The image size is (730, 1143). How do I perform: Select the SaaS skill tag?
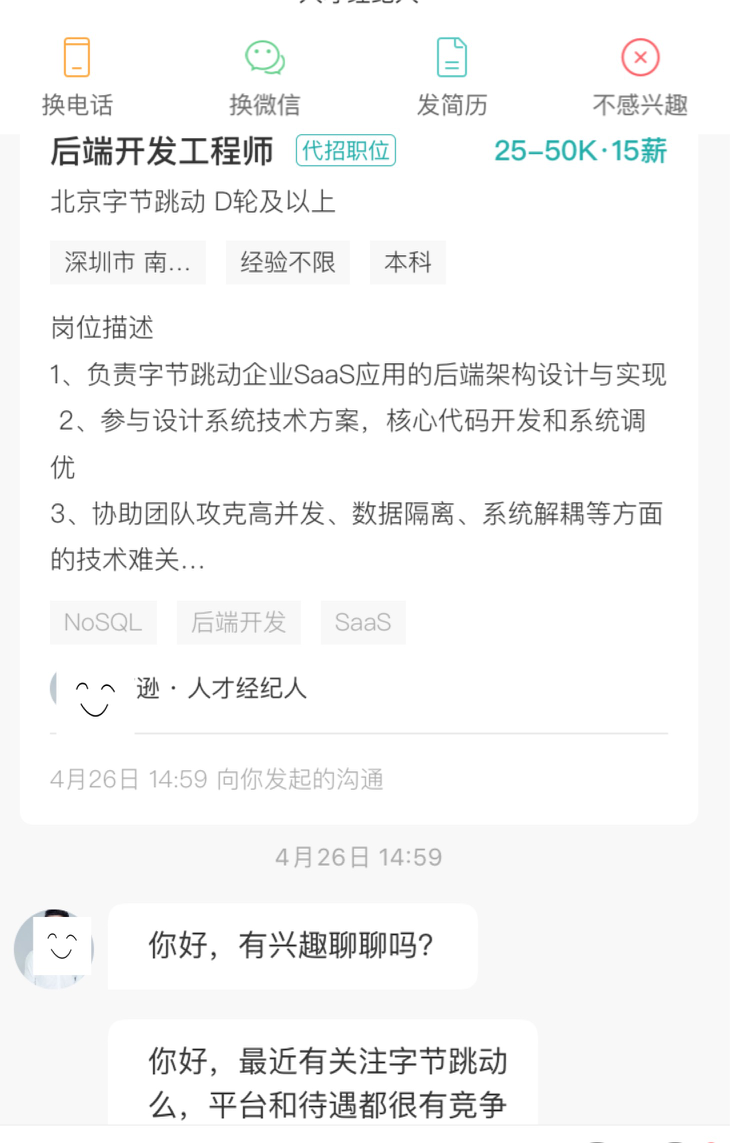[363, 622]
